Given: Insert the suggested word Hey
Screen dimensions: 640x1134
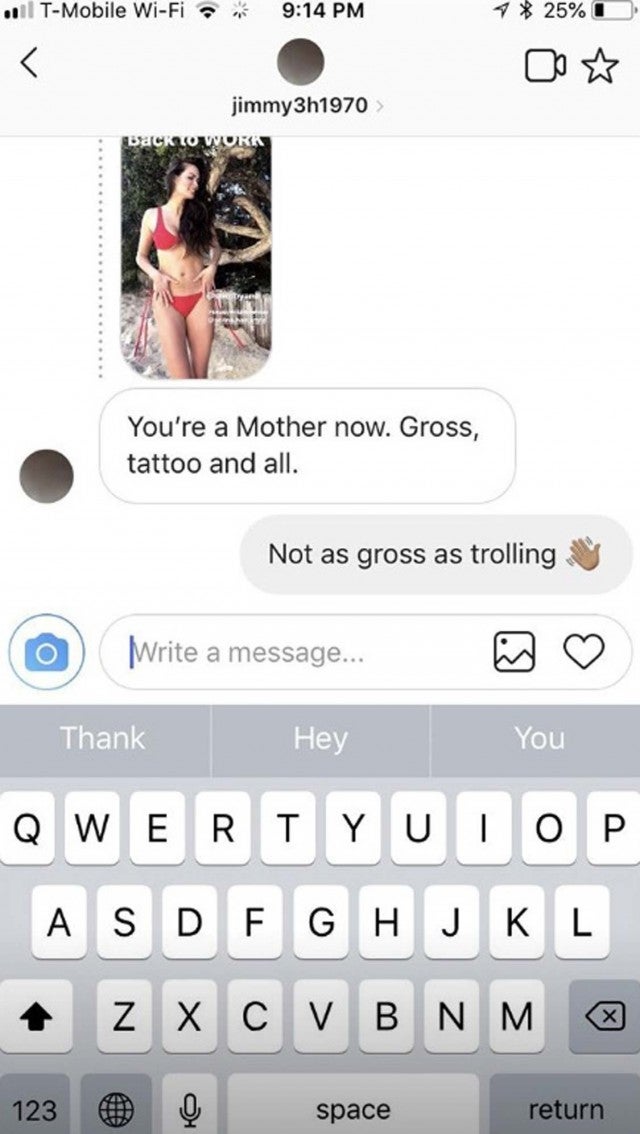Looking at the screenshot, I should [320, 738].
